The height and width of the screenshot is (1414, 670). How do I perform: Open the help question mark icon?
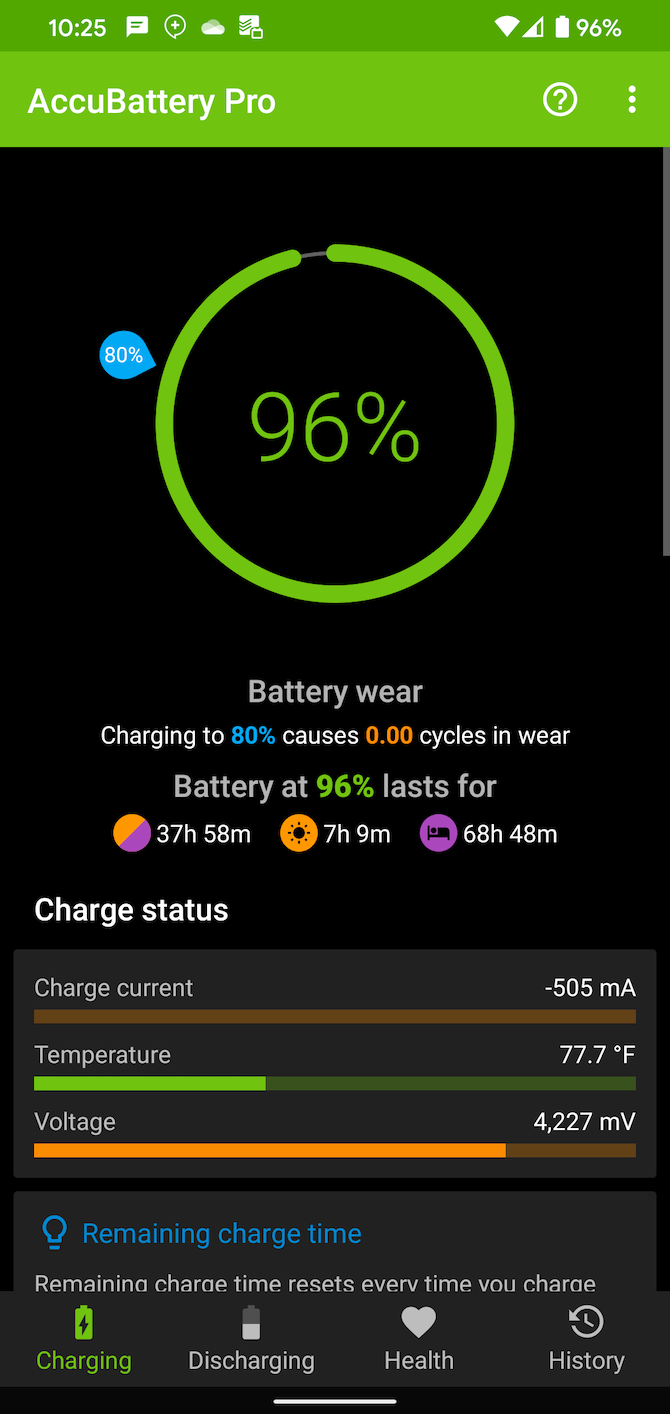click(560, 100)
